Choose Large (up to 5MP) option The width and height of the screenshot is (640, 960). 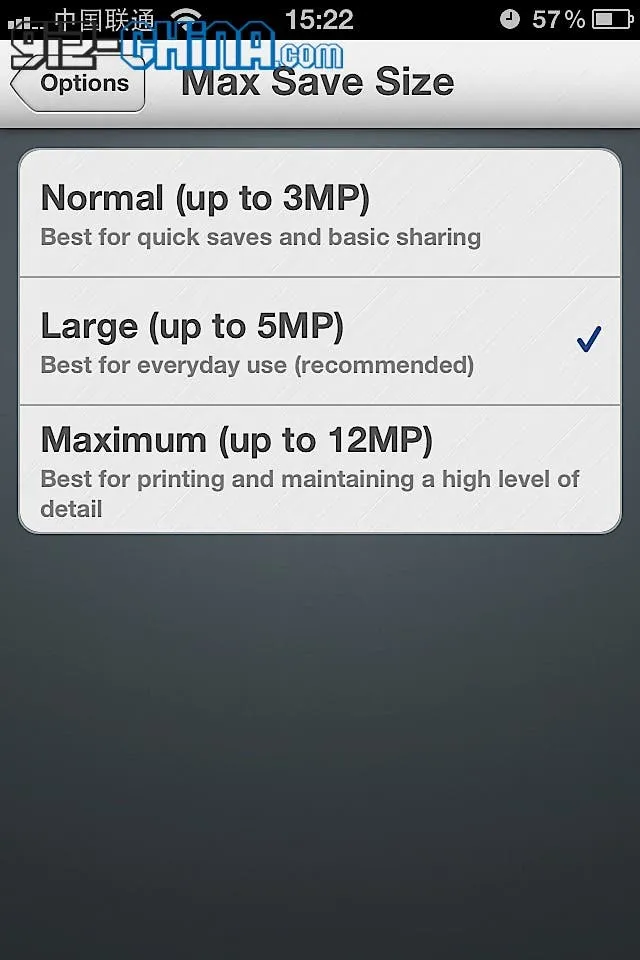coord(320,341)
